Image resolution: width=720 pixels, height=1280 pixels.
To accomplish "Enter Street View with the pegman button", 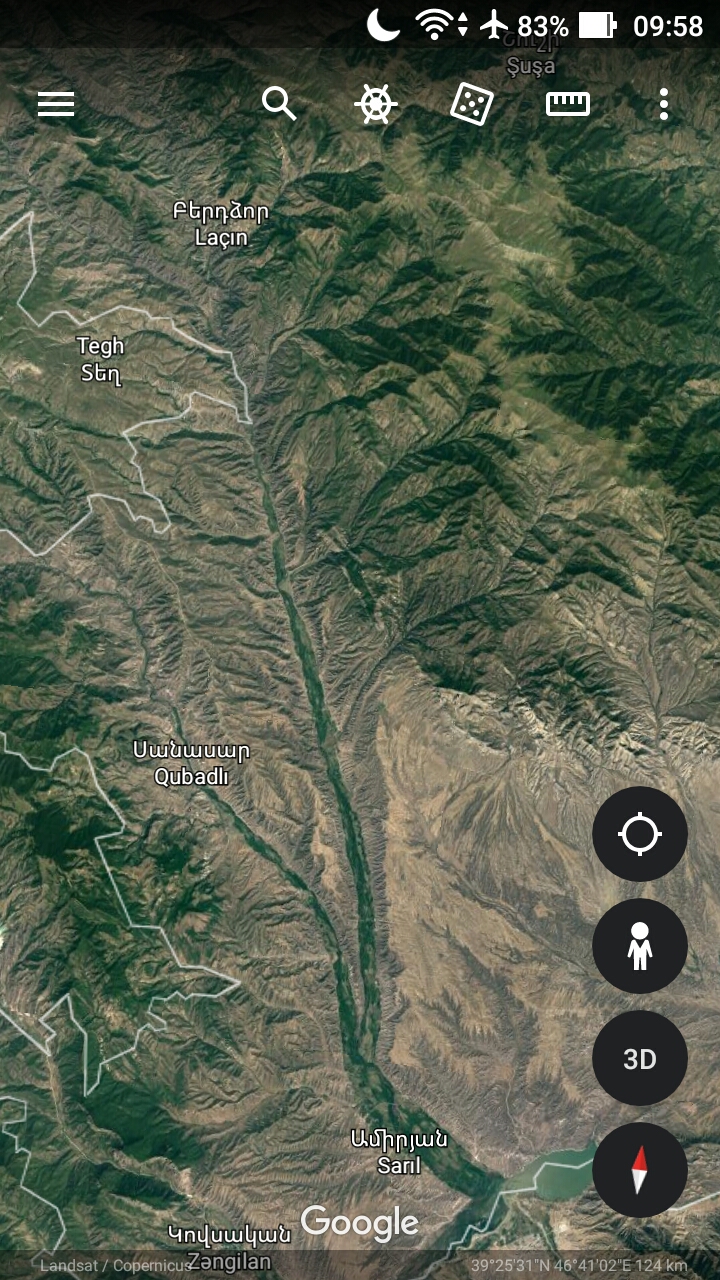I will 640,946.
